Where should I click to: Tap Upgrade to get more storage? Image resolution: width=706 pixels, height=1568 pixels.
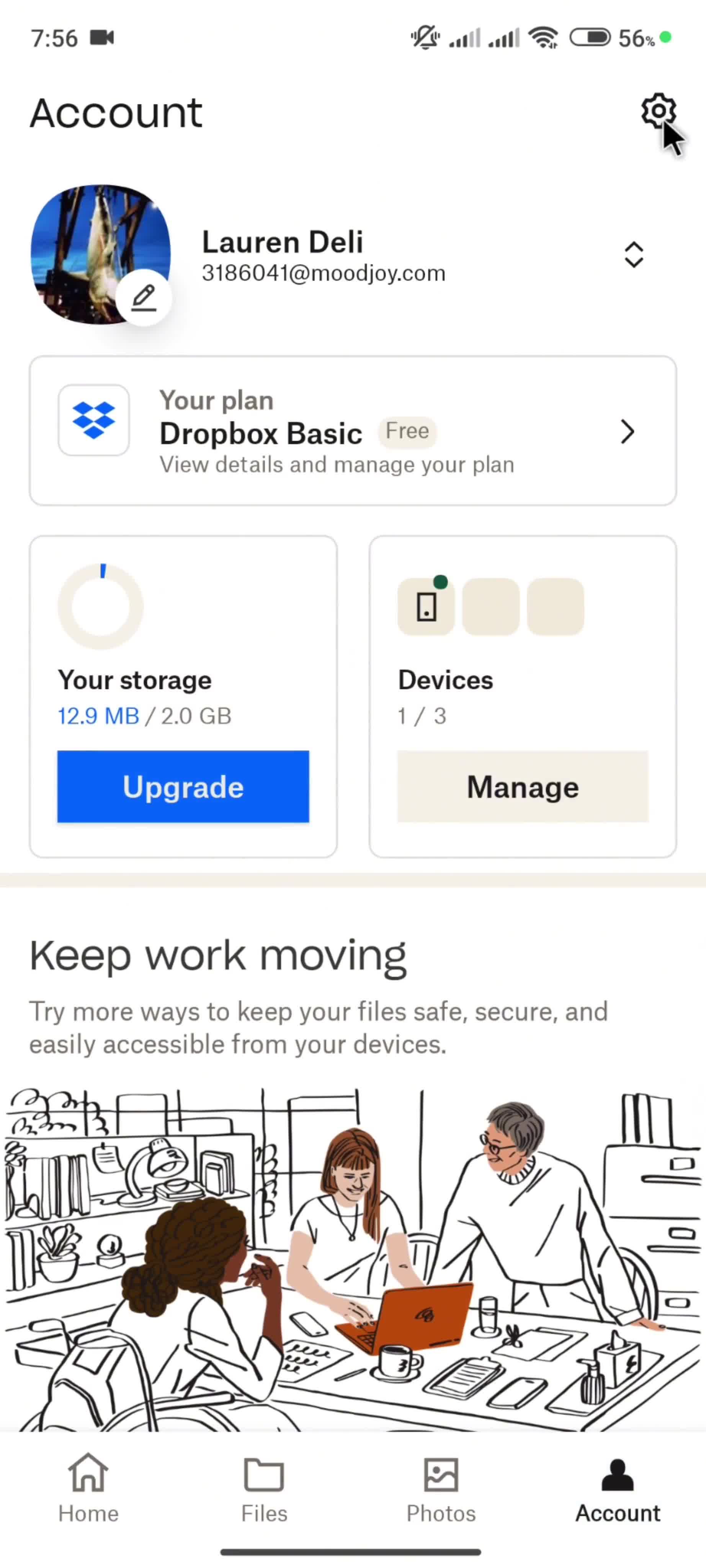(183, 786)
